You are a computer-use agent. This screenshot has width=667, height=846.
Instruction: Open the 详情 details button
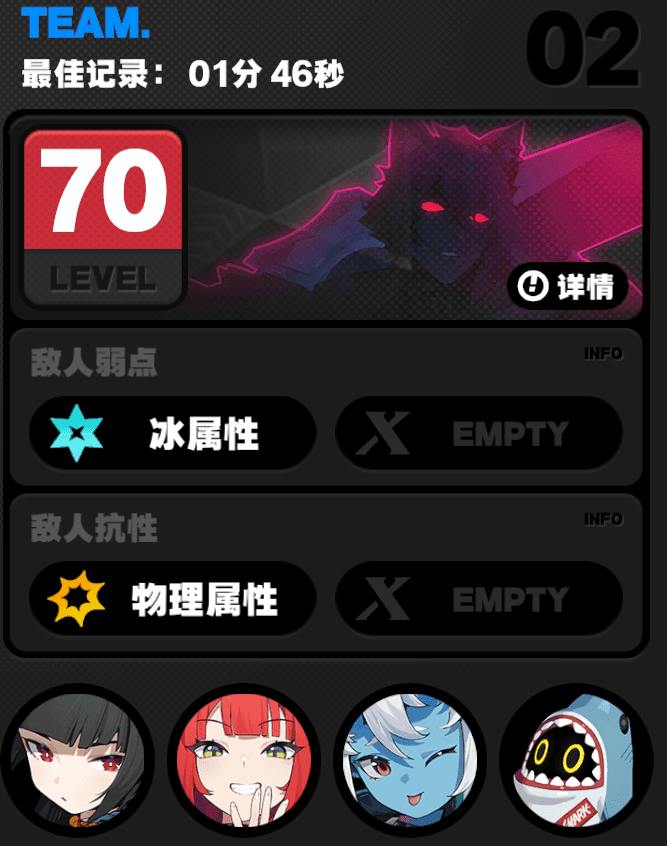[567, 287]
